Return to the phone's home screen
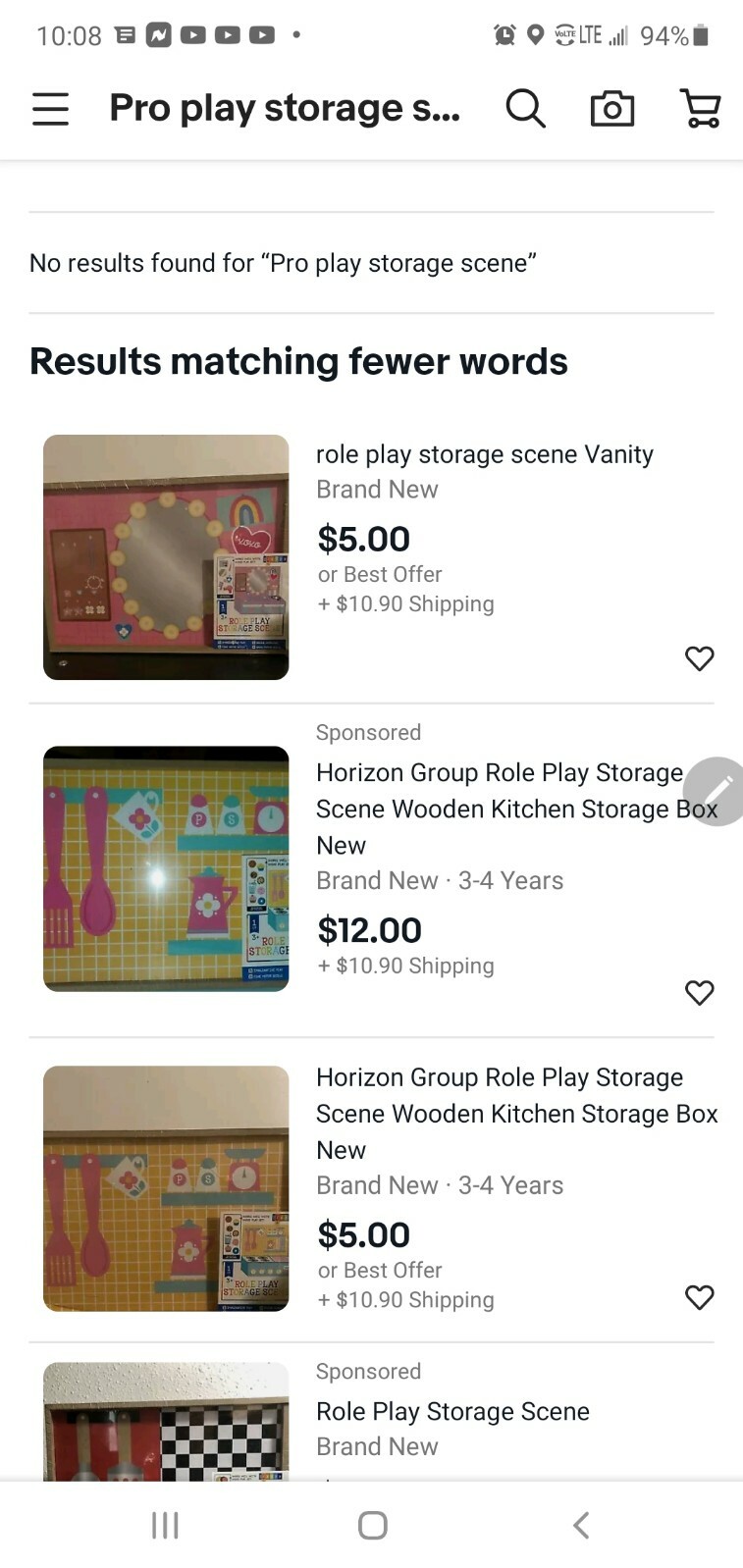Screen dimensions: 743x1568 372,1525
